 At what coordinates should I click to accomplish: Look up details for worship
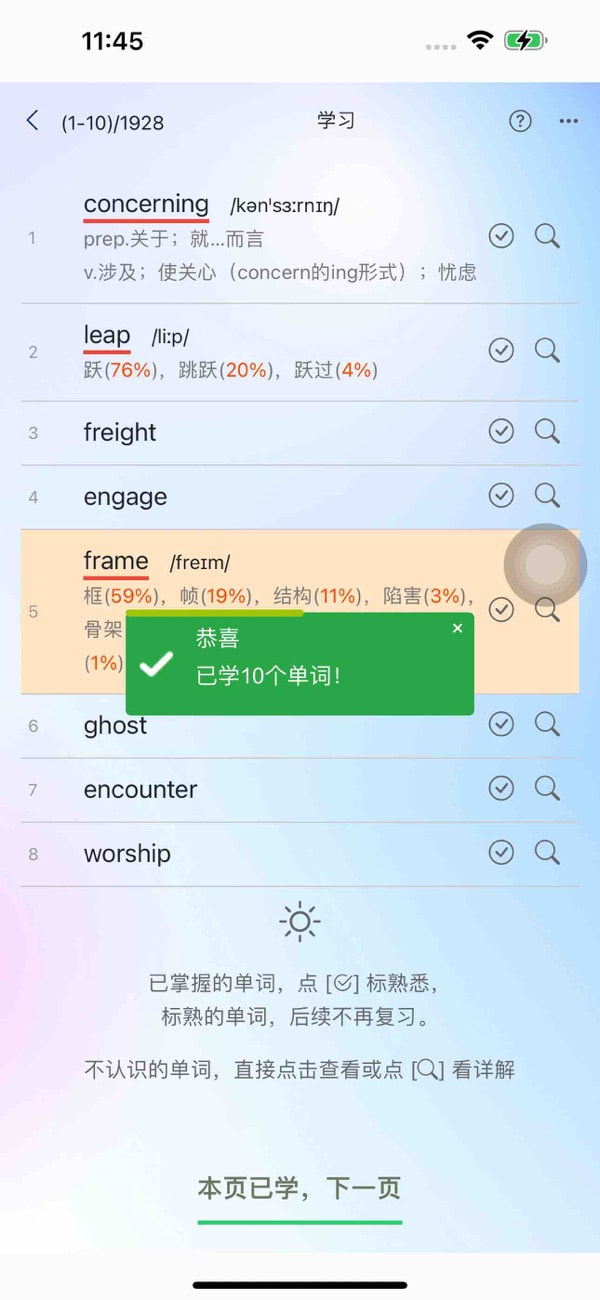[547, 852]
